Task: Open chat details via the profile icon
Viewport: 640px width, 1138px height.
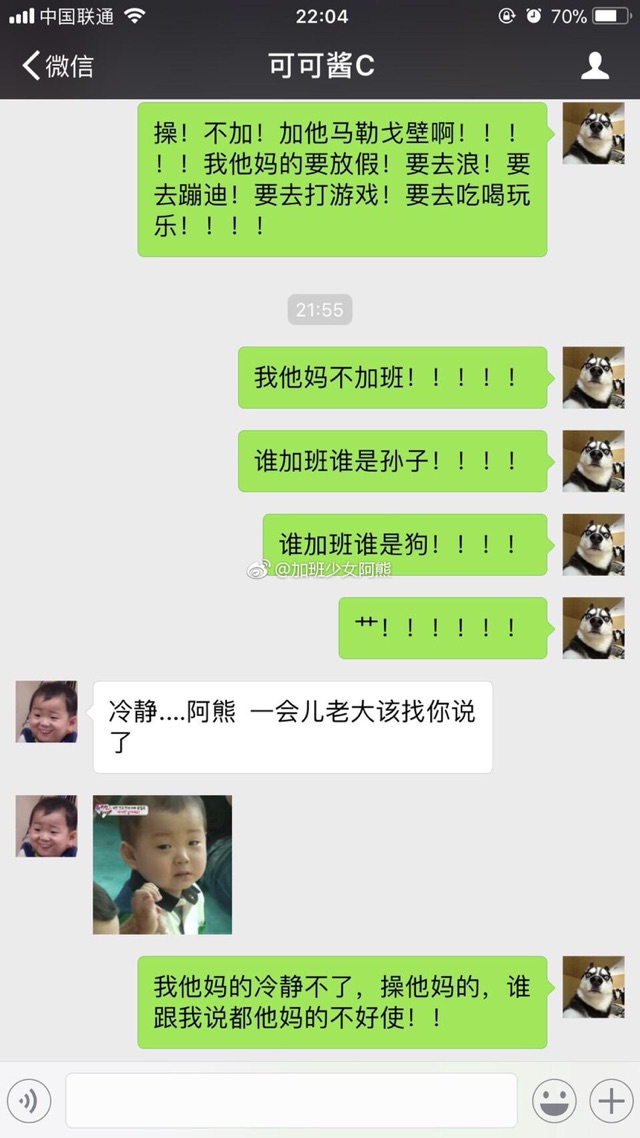Action: [594, 66]
